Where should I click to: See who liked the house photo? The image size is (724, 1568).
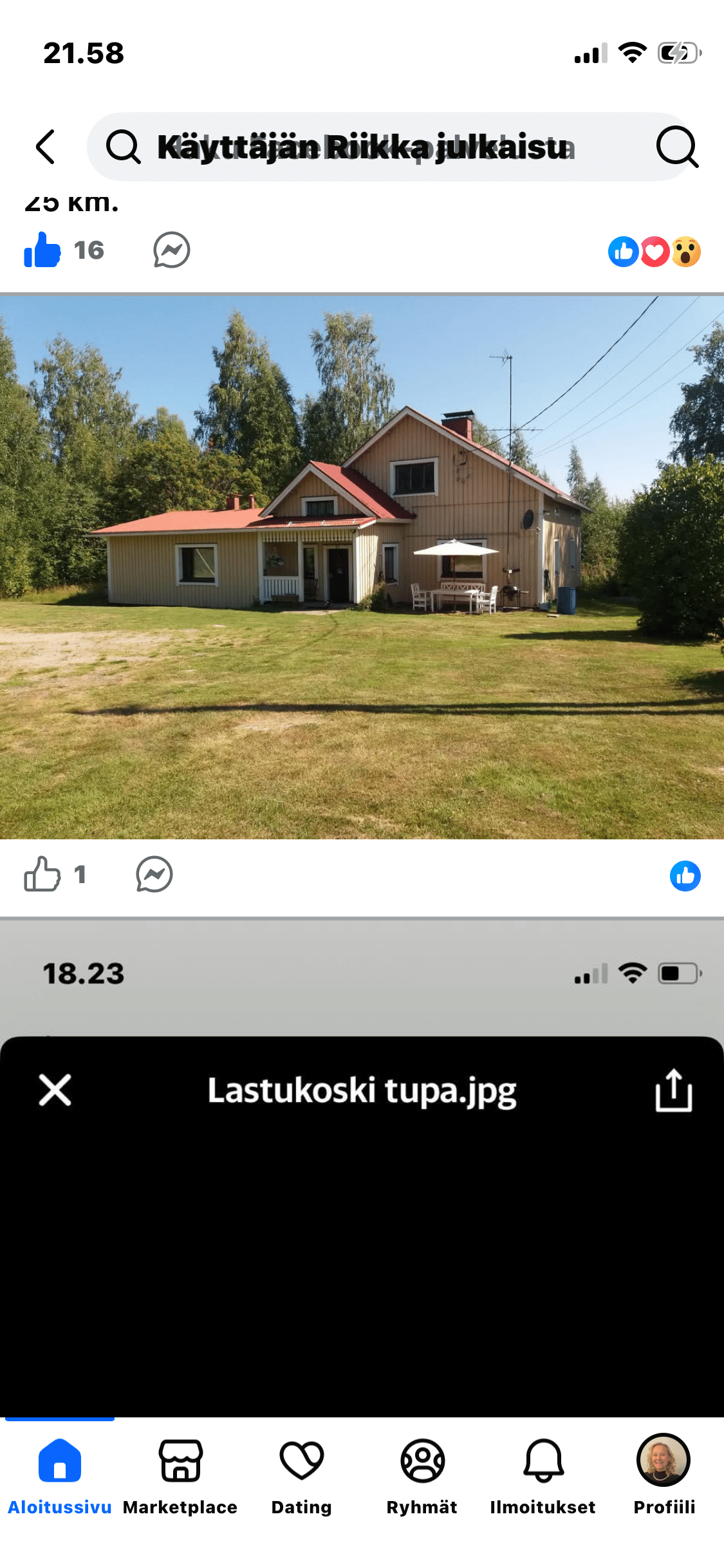(685, 876)
